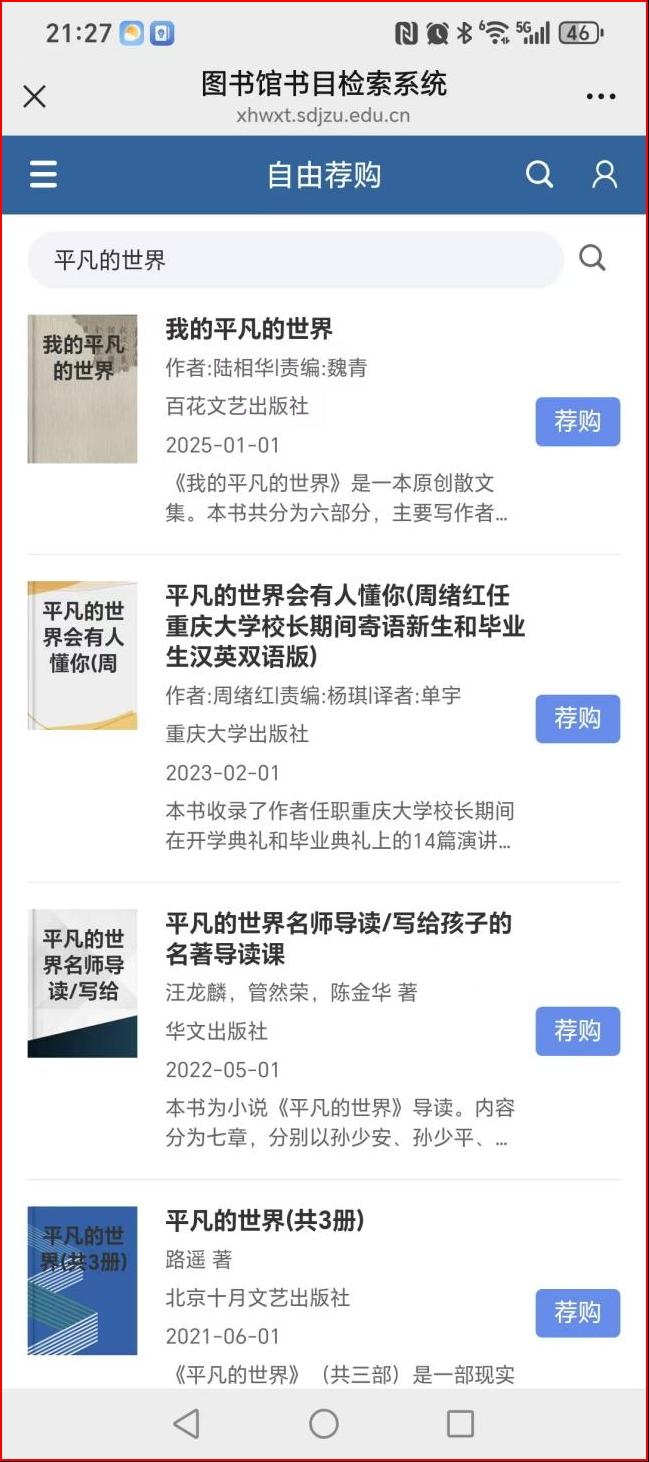The height and width of the screenshot is (1462, 649).
Task: Tap the search icon in the blue header
Action: (539, 175)
